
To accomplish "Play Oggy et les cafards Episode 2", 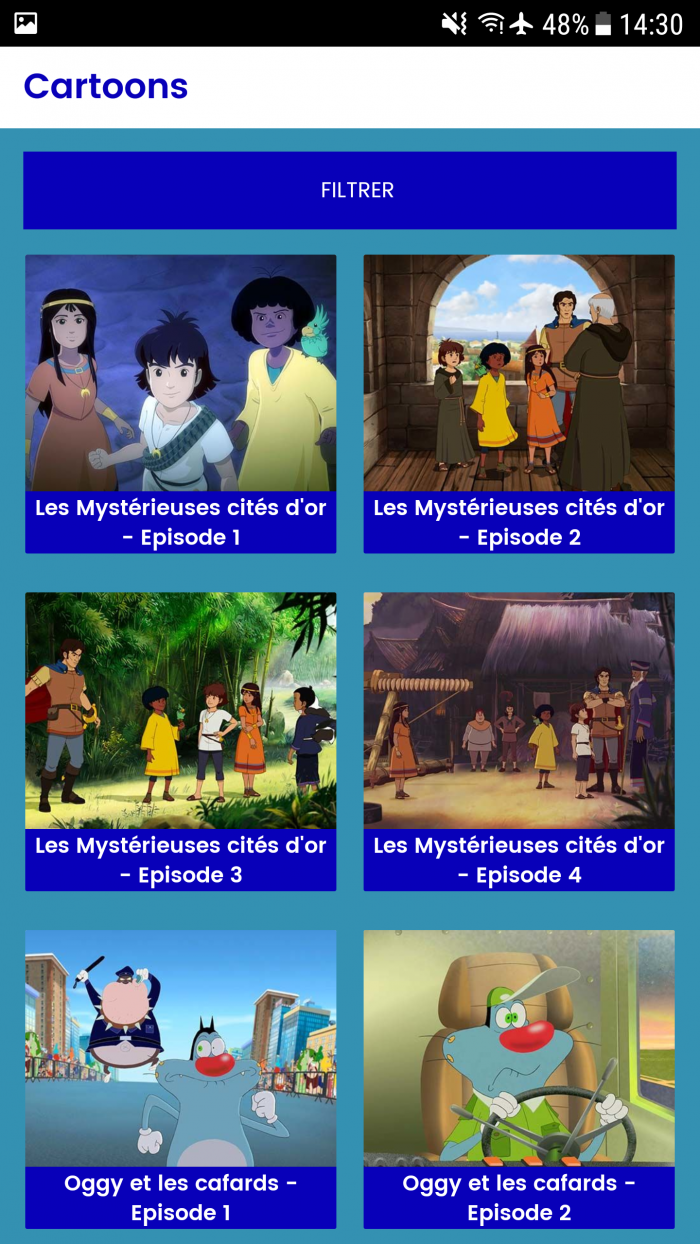I will (519, 1078).
